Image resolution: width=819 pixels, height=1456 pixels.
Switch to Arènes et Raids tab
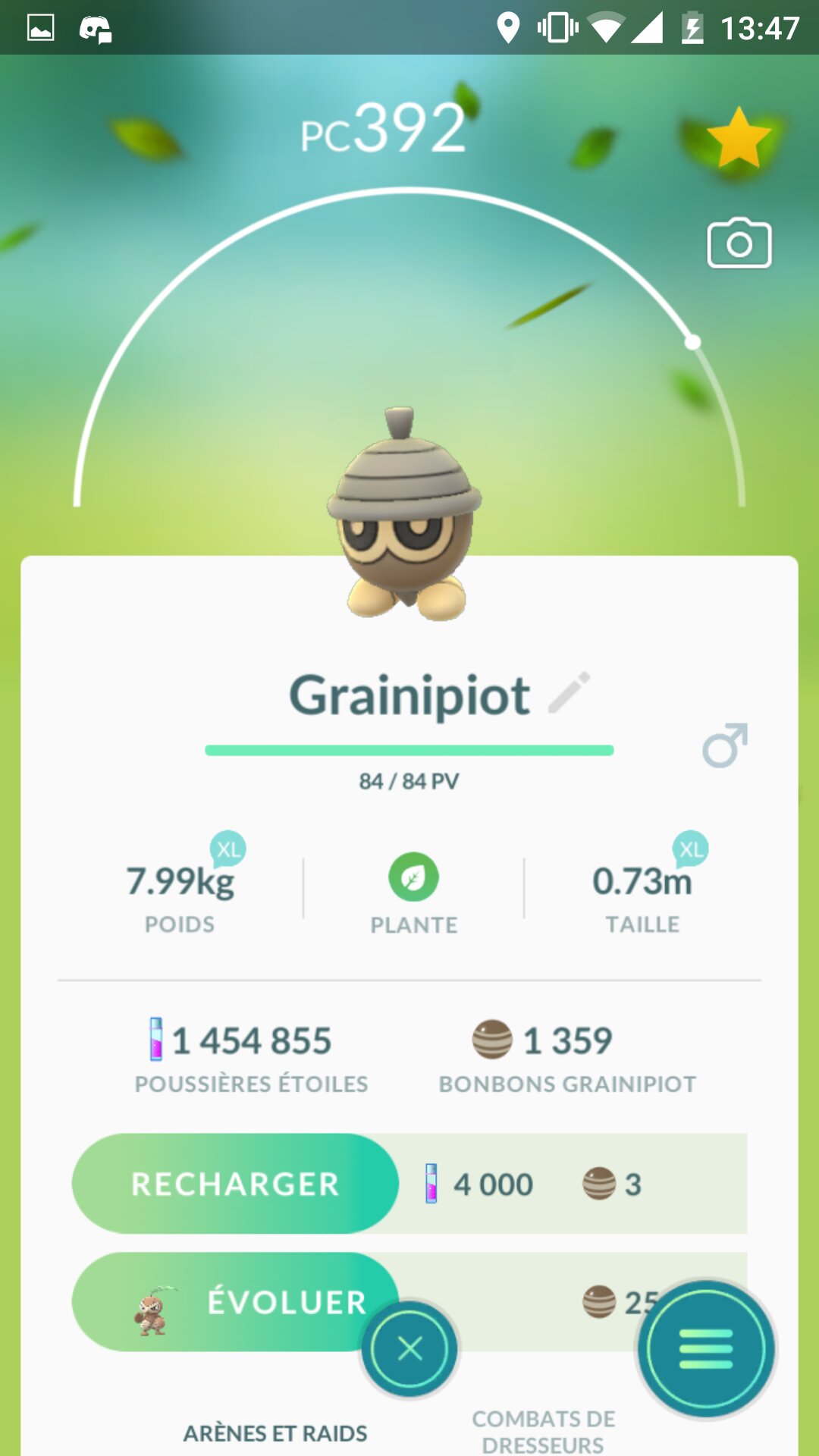(x=275, y=1432)
